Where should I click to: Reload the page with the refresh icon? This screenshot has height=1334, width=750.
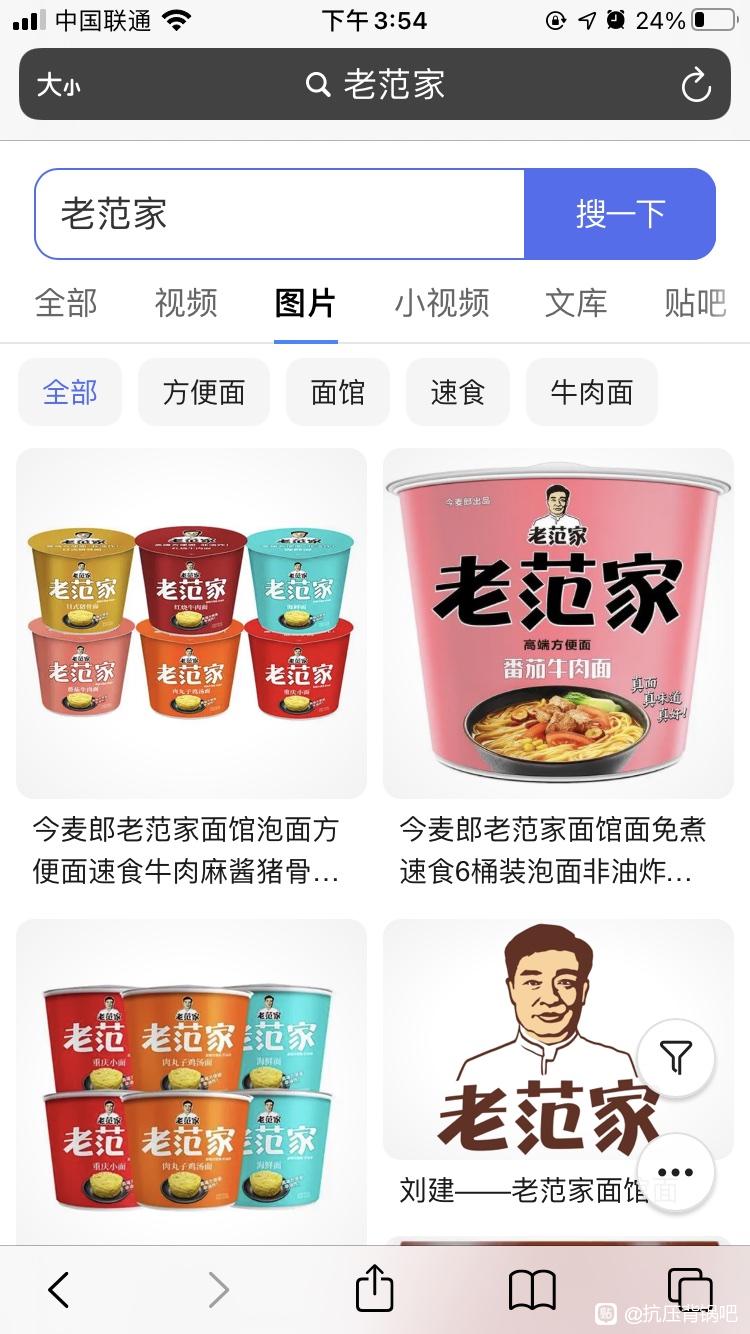point(695,86)
